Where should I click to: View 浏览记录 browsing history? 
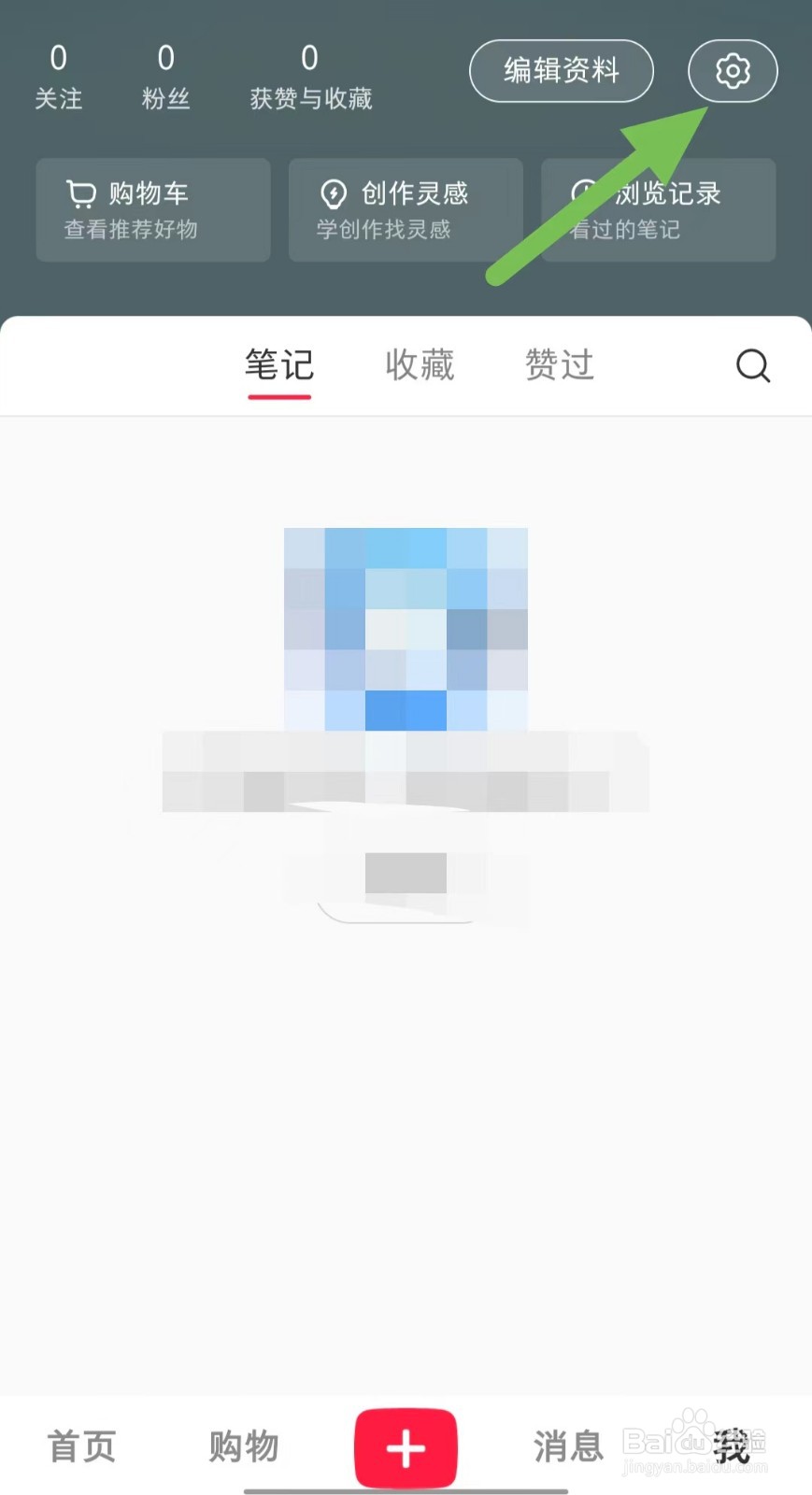[x=658, y=209]
